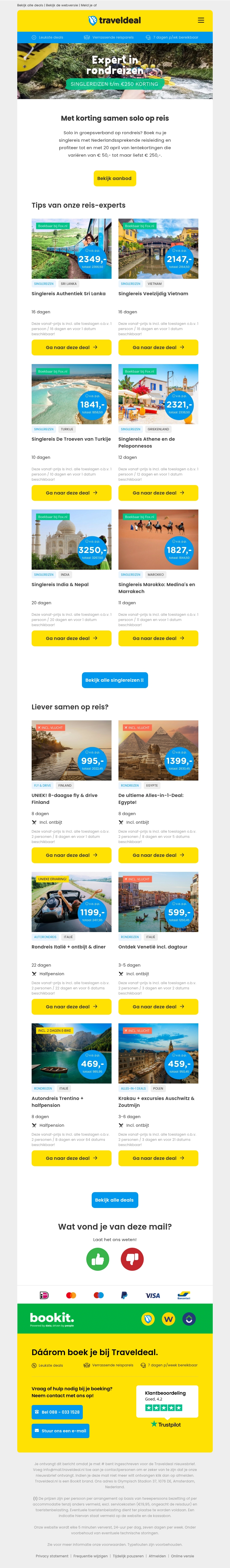This screenshot has width=230, height=1568.
Task: Go to the Venetië dagtour deal
Action: 158,1007
